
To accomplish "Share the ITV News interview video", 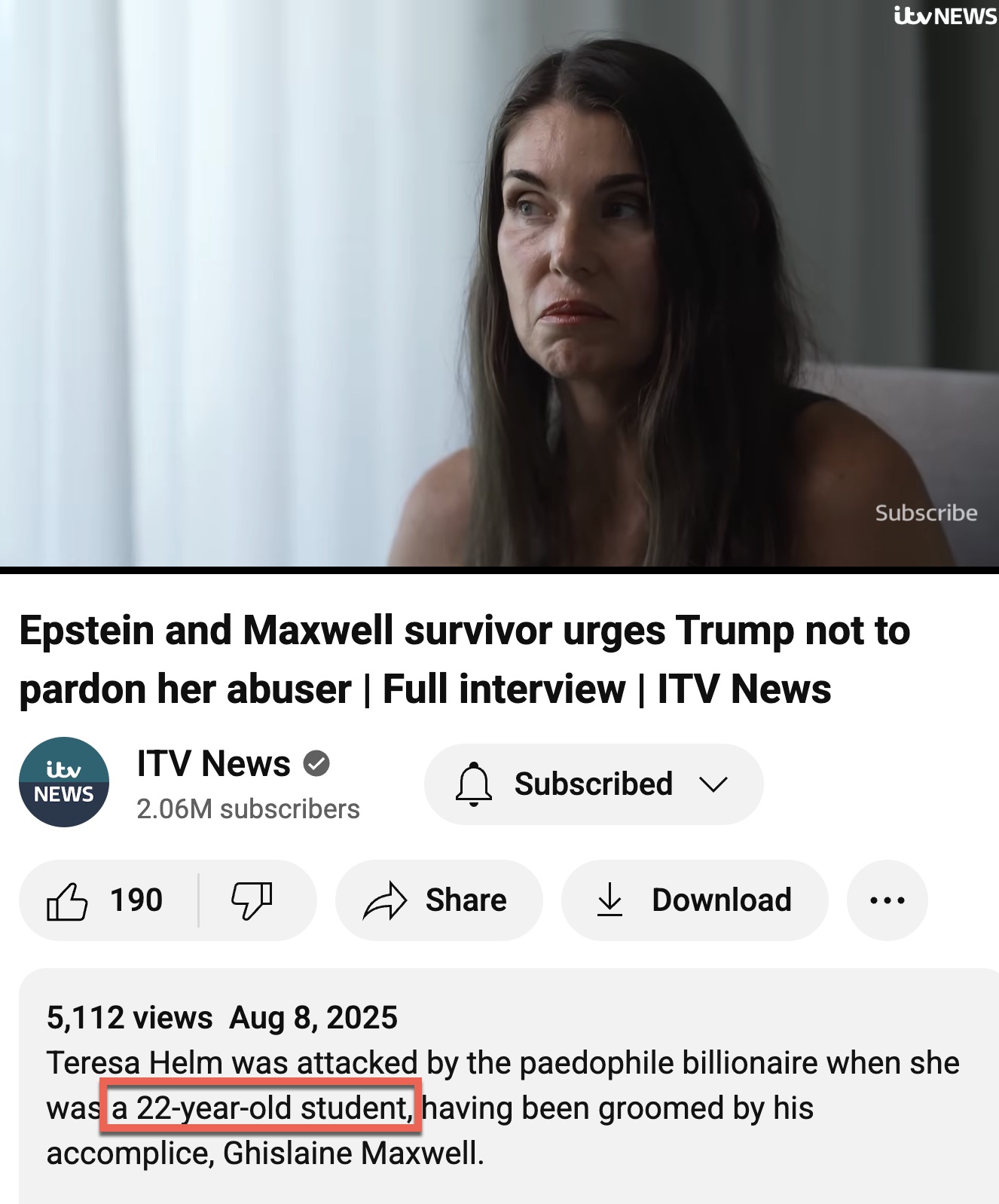I will pyautogui.click(x=438, y=900).
